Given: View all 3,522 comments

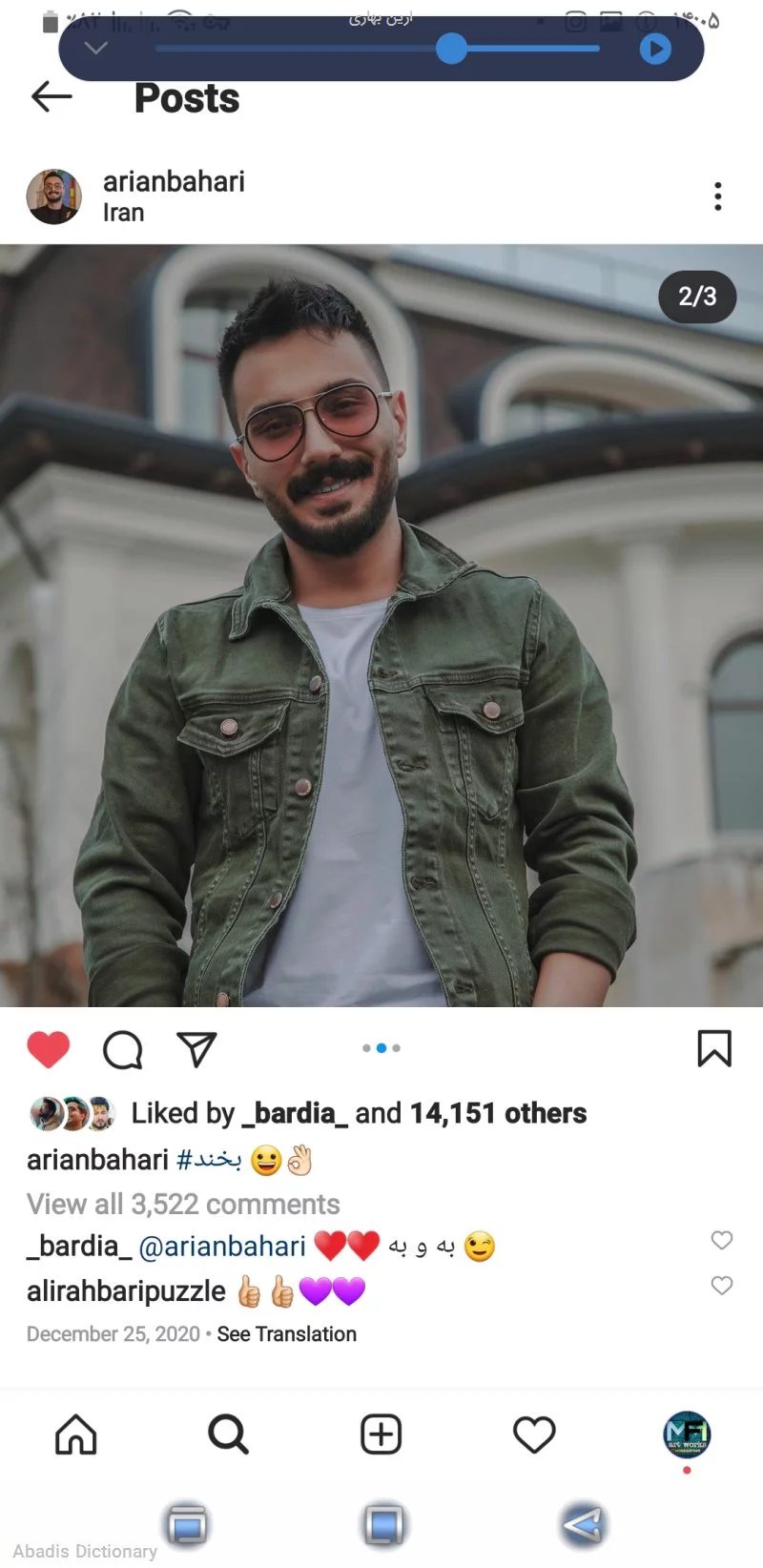Looking at the screenshot, I should (183, 1204).
